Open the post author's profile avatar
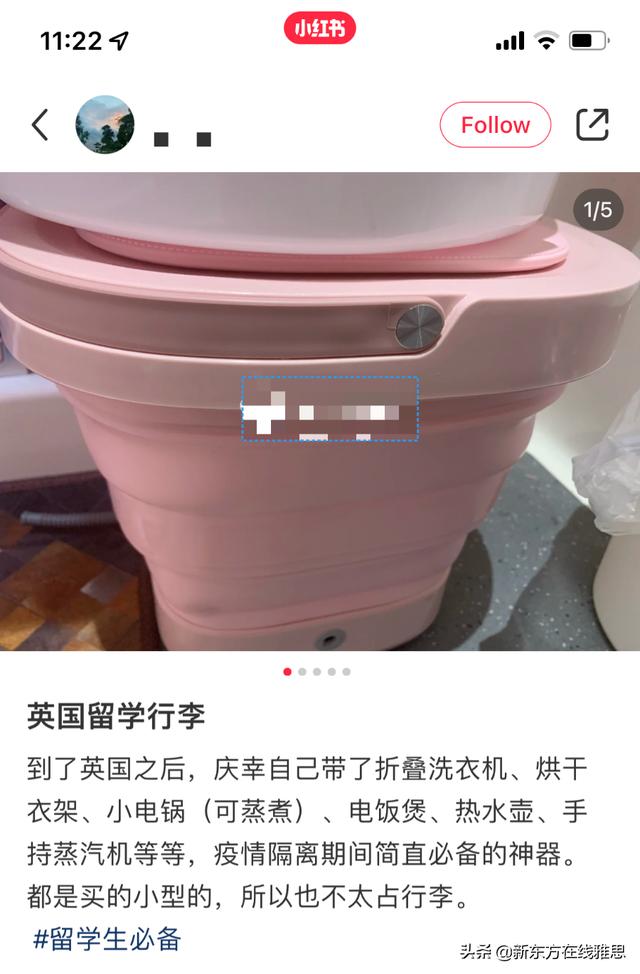Image resolution: width=640 pixels, height=974 pixels. coord(105,125)
